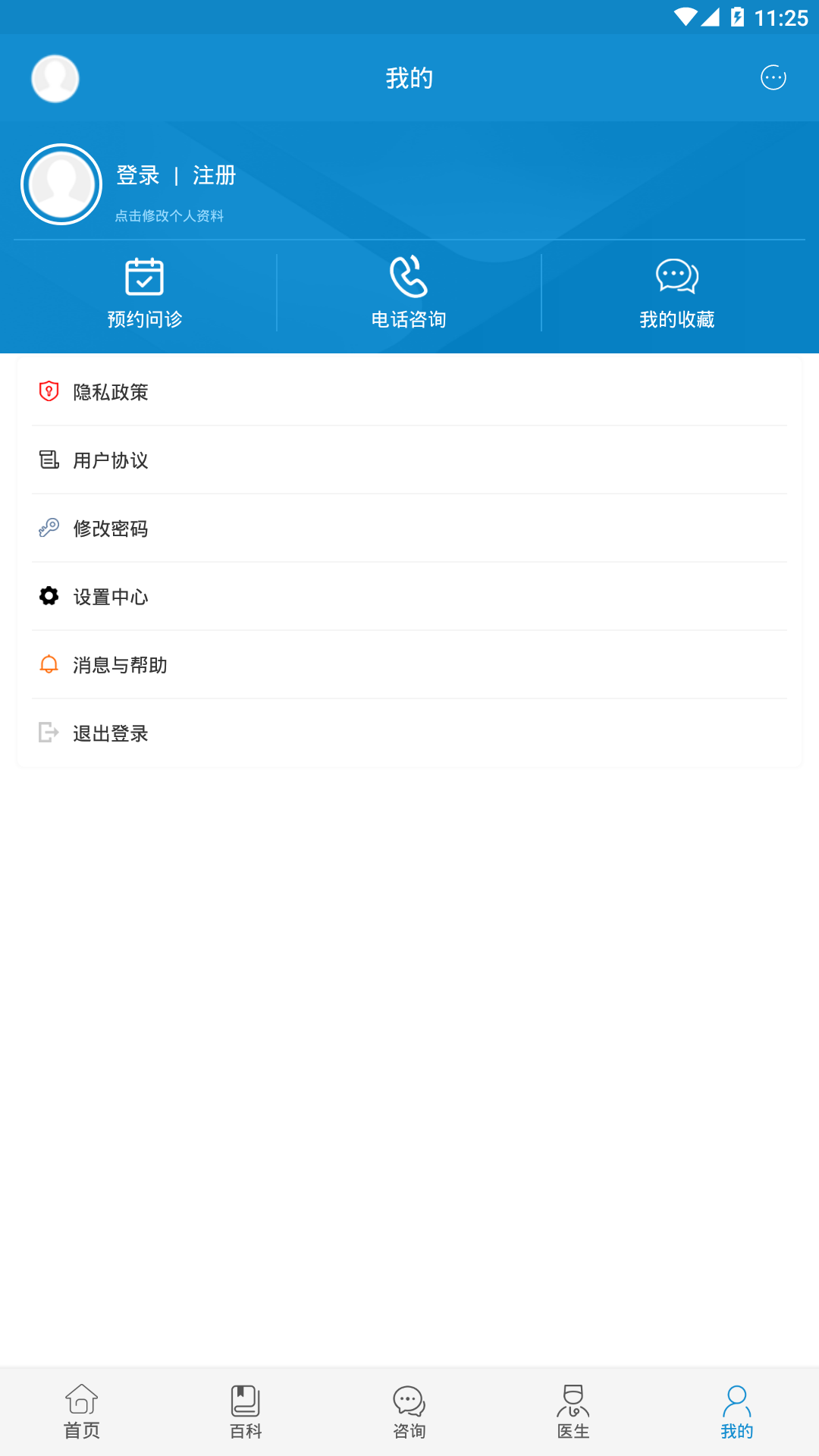819x1456 pixels.
Task: Switch to the 医生 doctors tab
Action: [573, 1412]
